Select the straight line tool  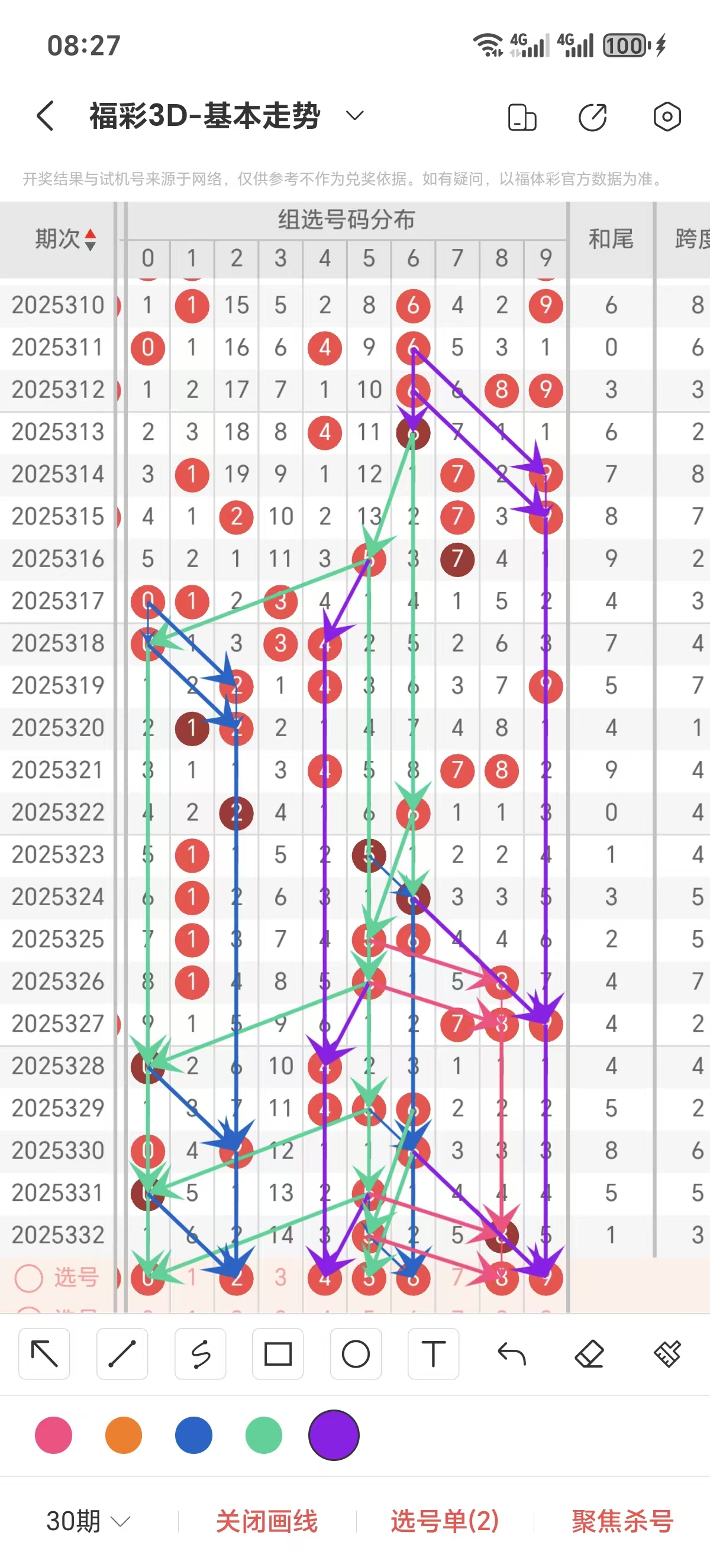122,1354
